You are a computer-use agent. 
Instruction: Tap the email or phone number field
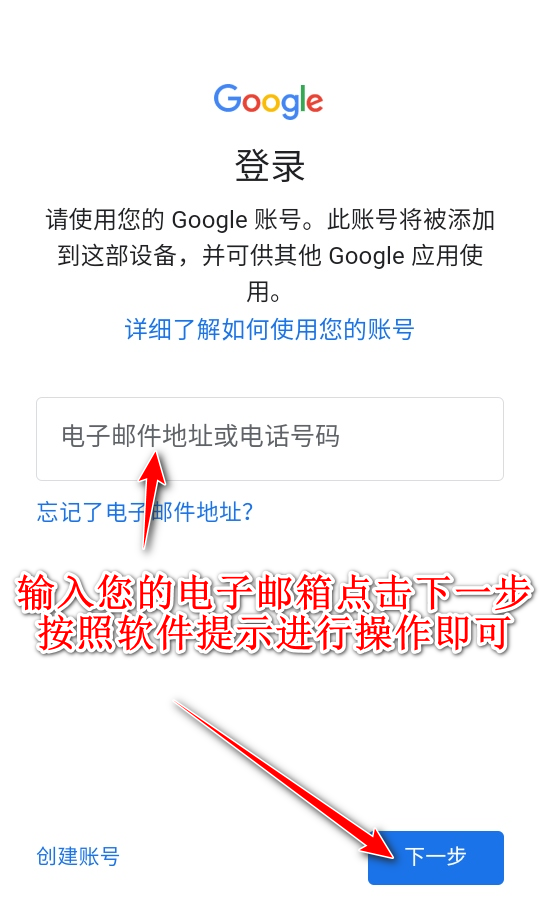(x=269, y=439)
